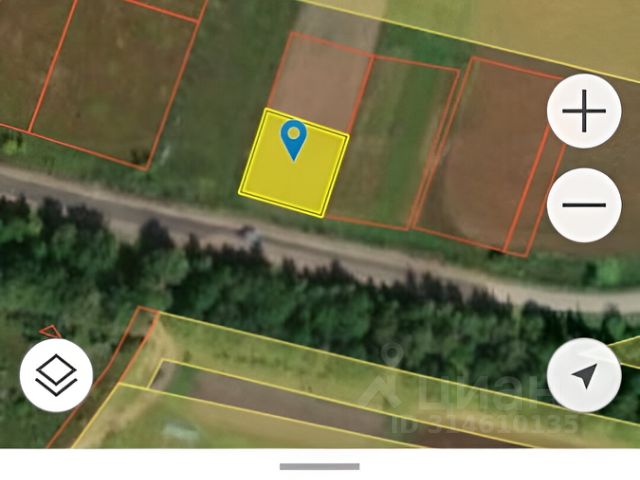Zoom in on the map
Image resolution: width=640 pixels, height=480 pixels.
tap(585, 111)
